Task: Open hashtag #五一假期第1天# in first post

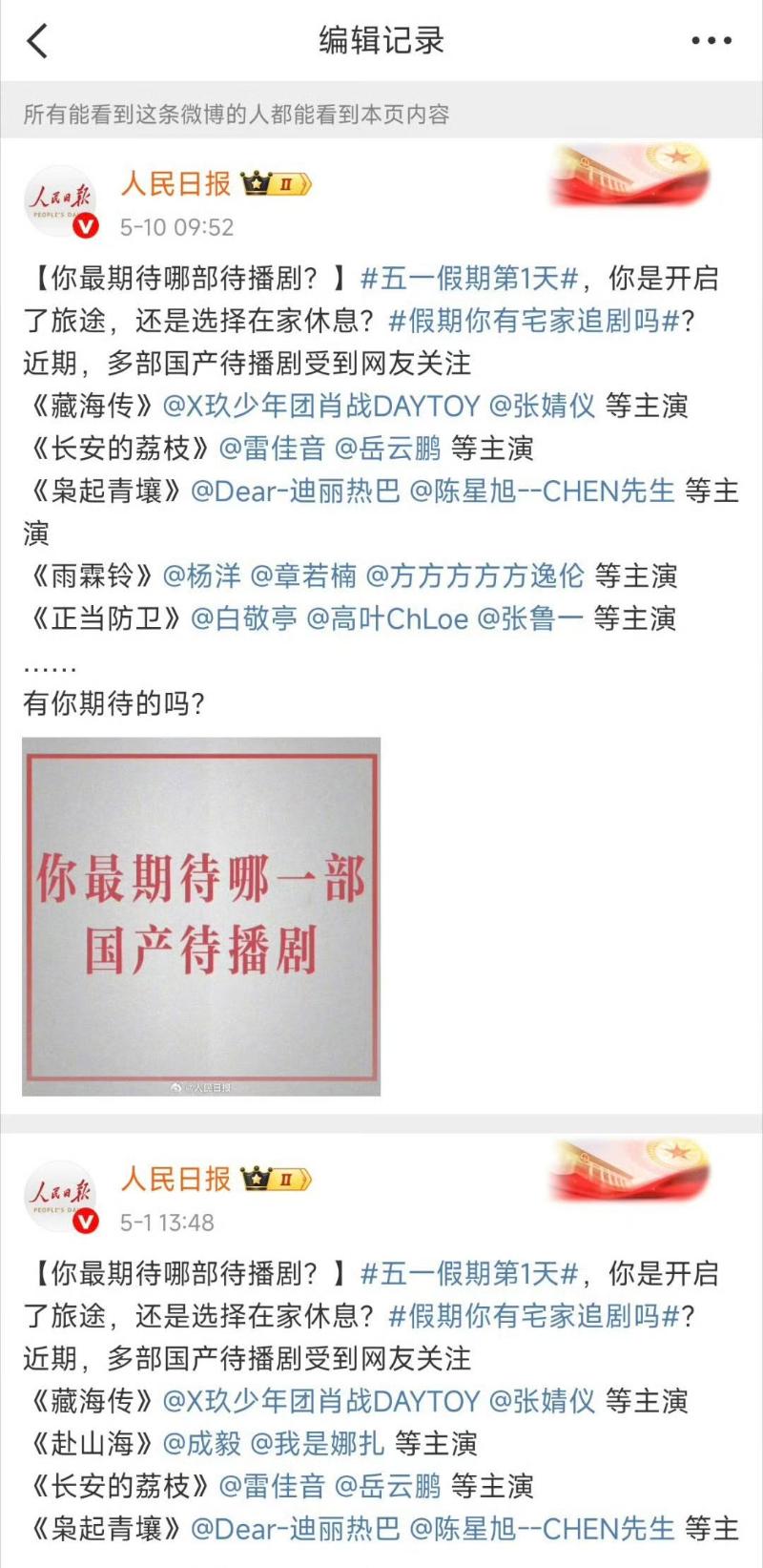Action: pyautogui.click(x=469, y=279)
